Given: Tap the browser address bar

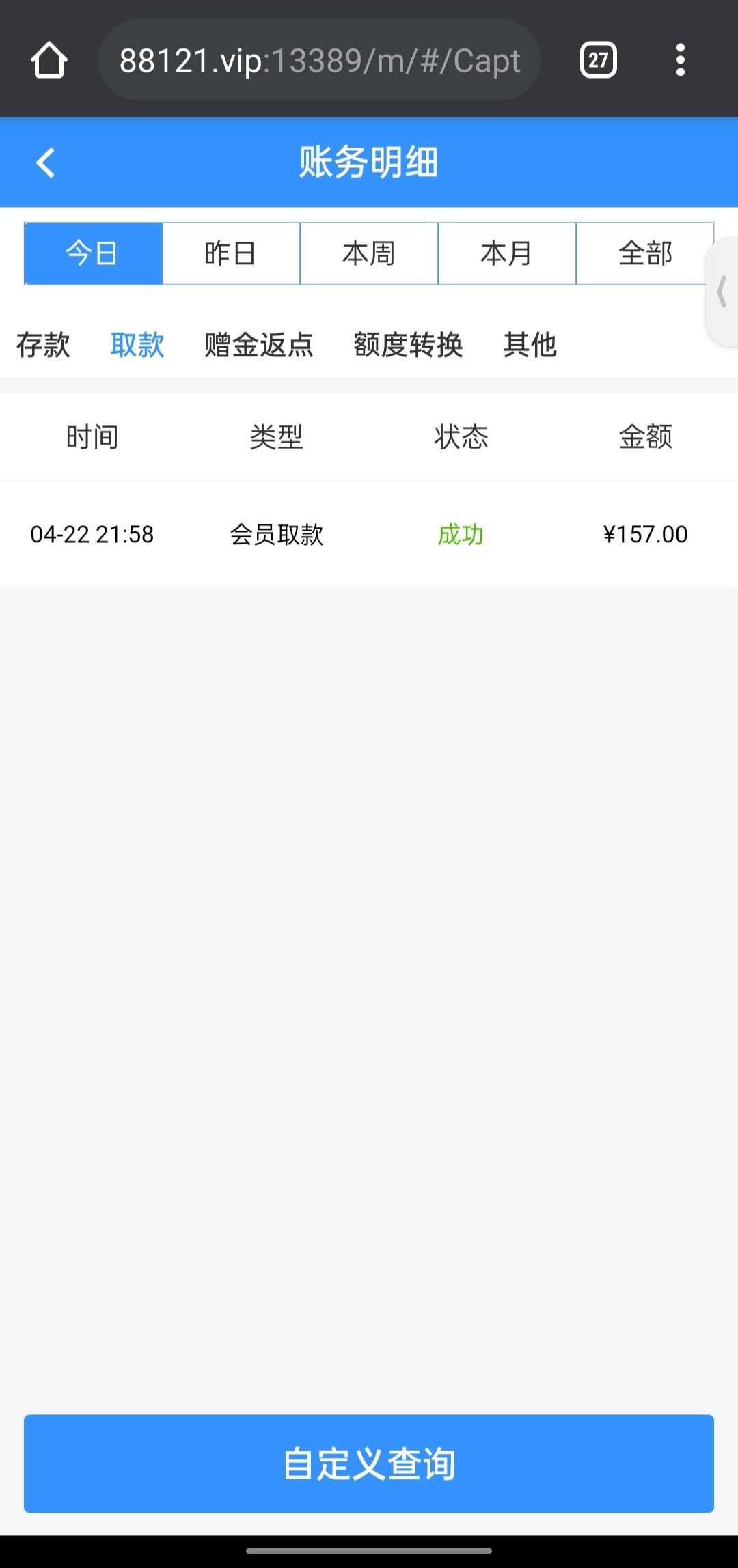Looking at the screenshot, I should point(319,60).
